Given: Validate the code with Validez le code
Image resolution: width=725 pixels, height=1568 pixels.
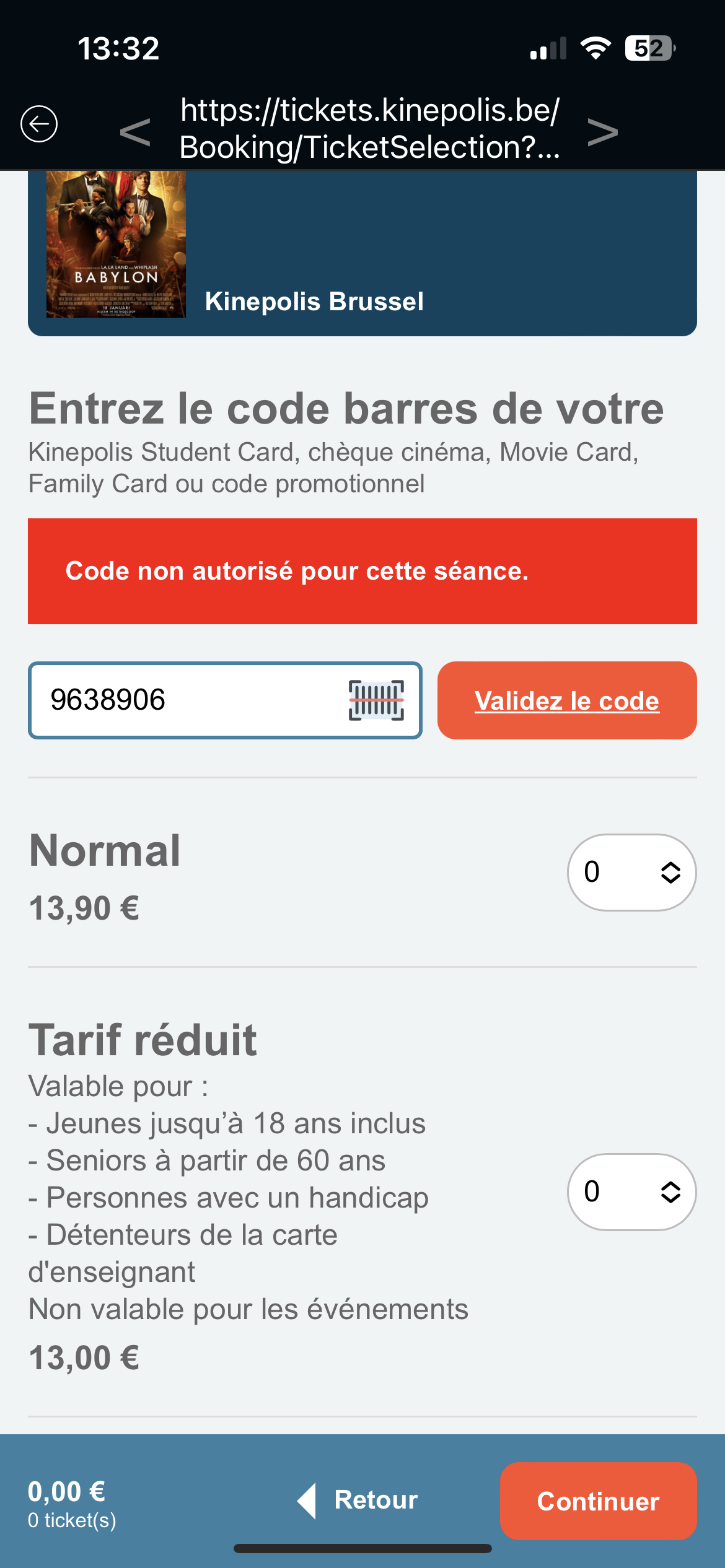Looking at the screenshot, I should coord(567,700).
